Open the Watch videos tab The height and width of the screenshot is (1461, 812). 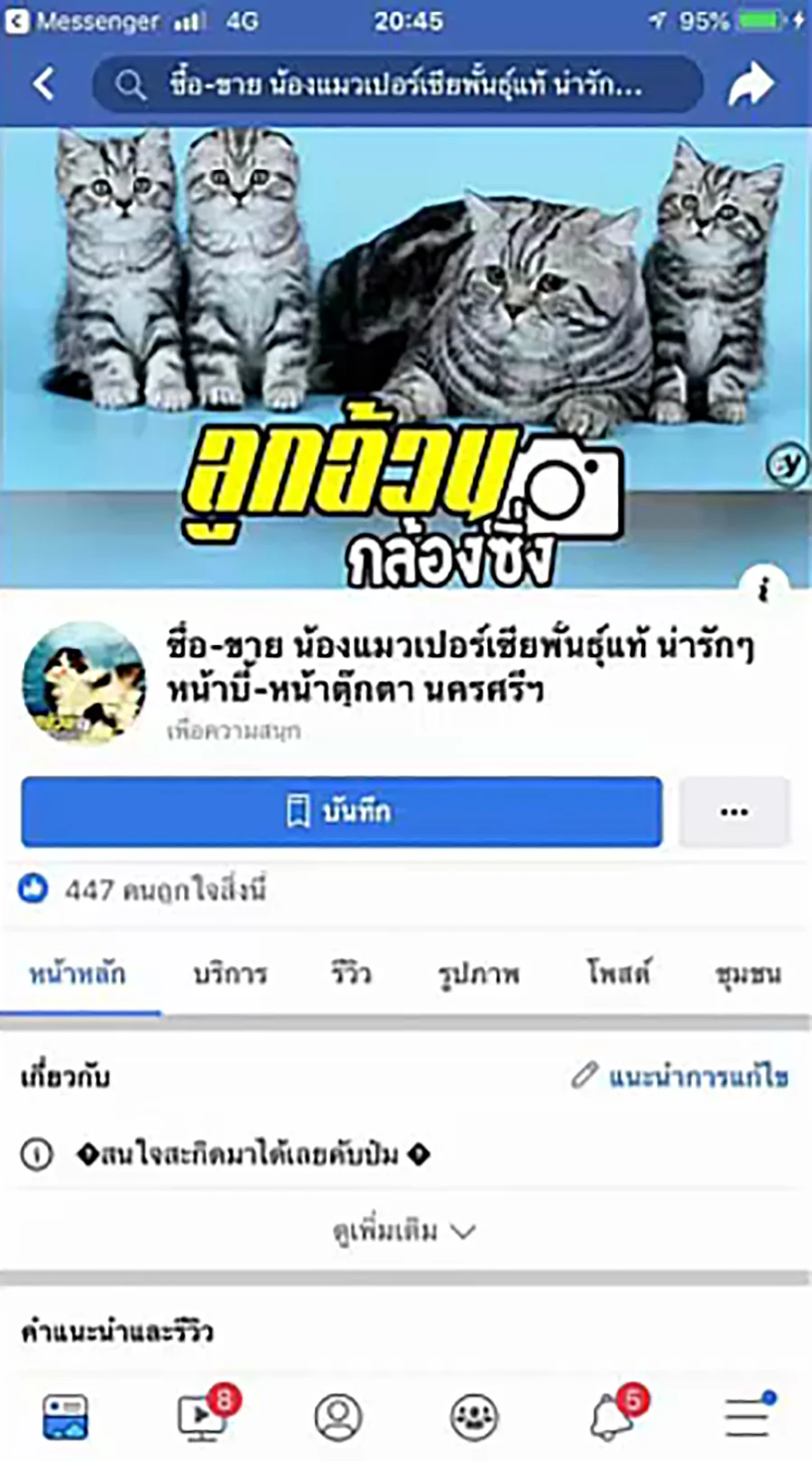202,1416
